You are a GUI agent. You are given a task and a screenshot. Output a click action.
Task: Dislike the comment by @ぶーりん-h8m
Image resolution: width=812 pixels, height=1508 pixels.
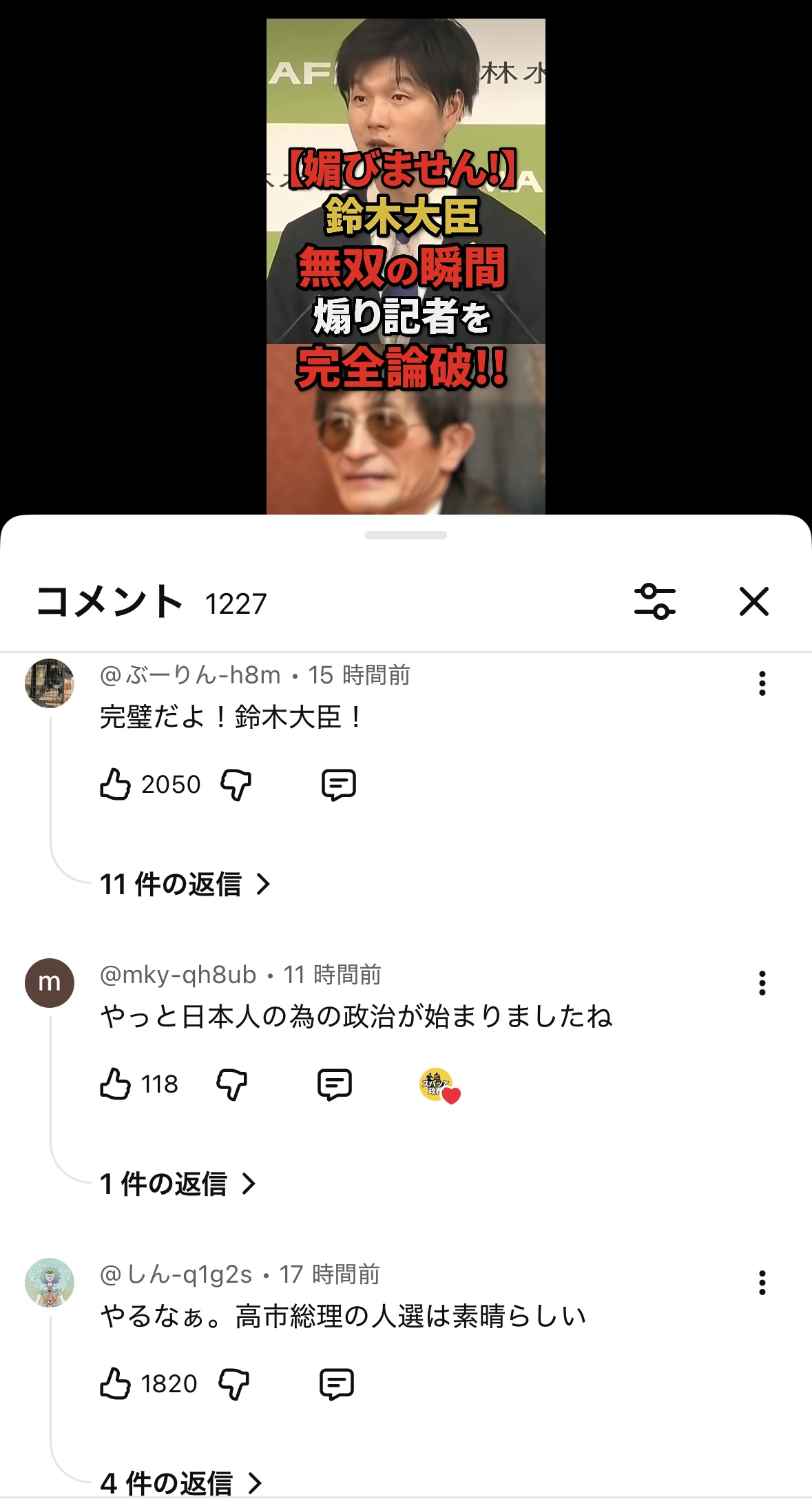(x=236, y=785)
